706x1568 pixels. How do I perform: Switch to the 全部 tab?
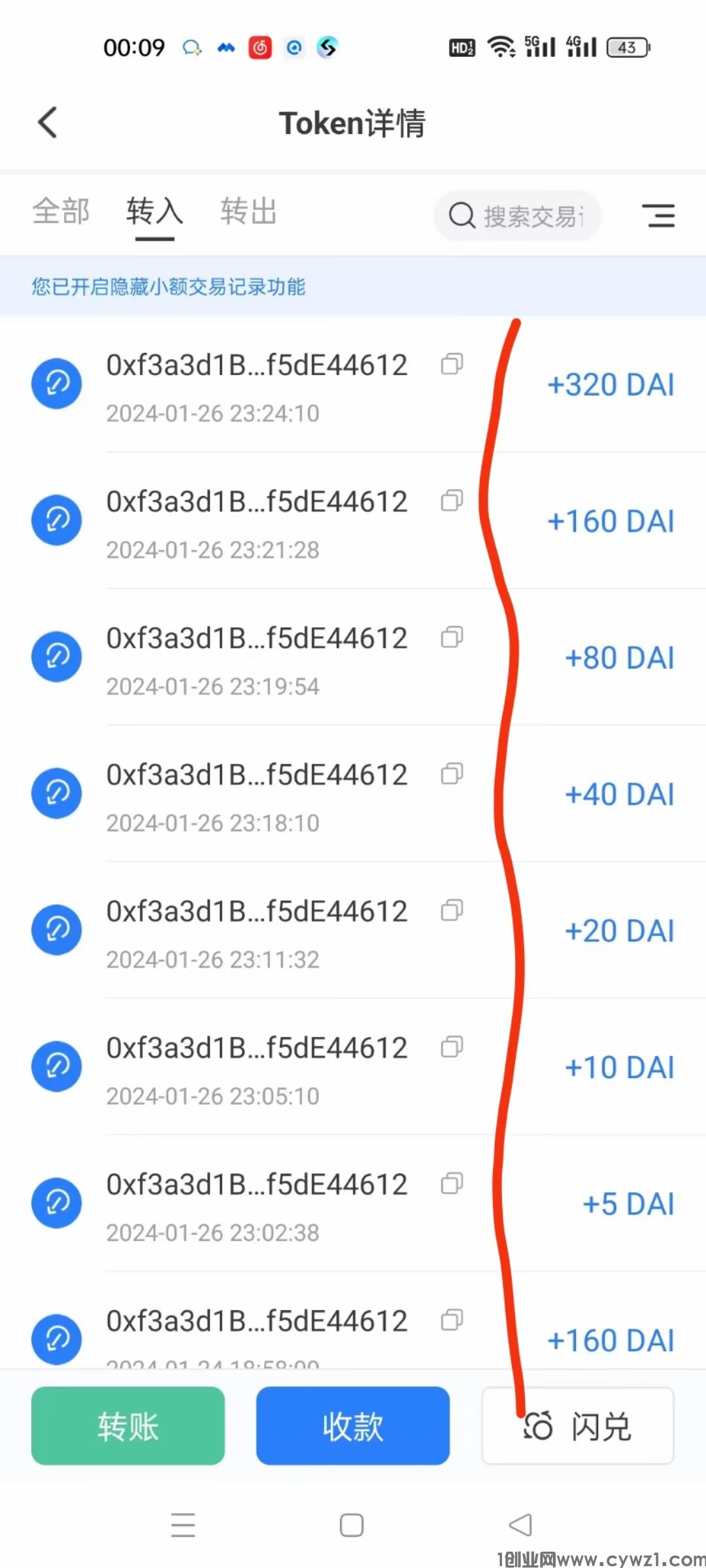click(61, 212)
